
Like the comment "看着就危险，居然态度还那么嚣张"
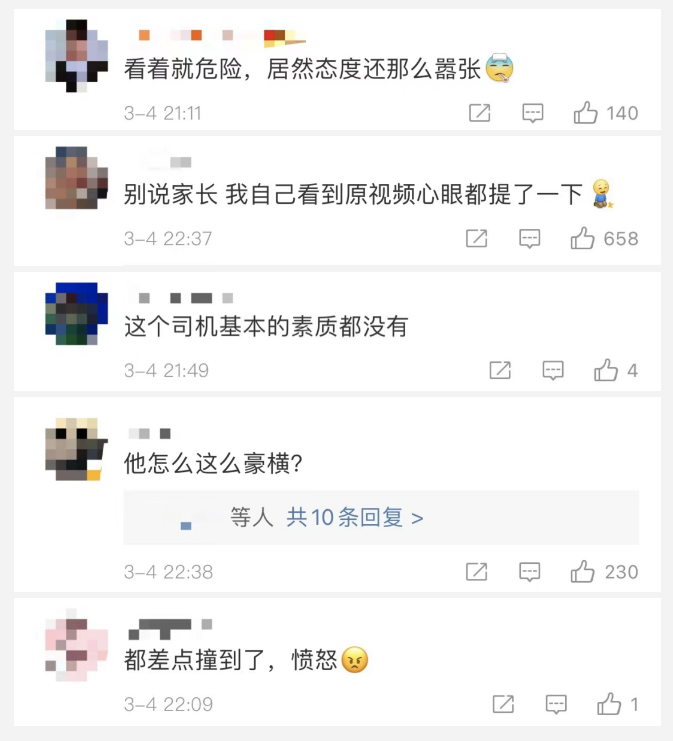click(x=586, y=113)
